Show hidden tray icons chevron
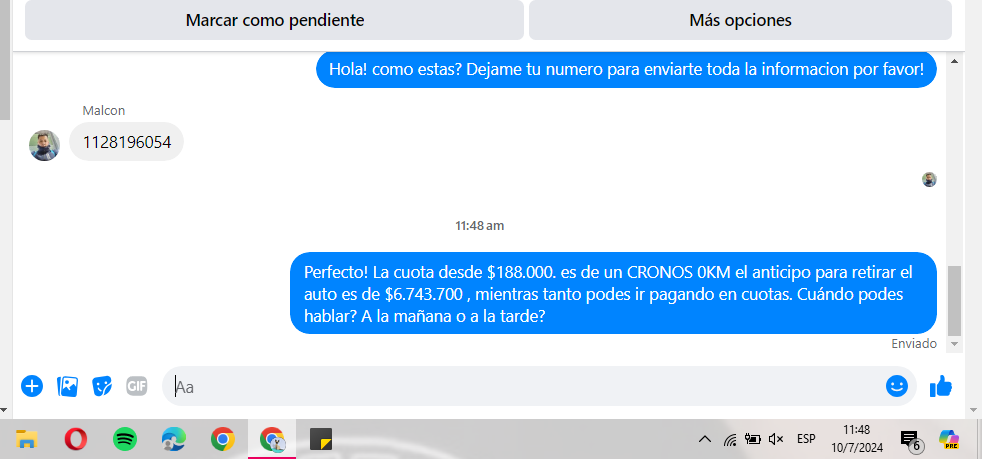Image resolution: width=982 pixels, height=459 pixels. click(x=705, y=439)
